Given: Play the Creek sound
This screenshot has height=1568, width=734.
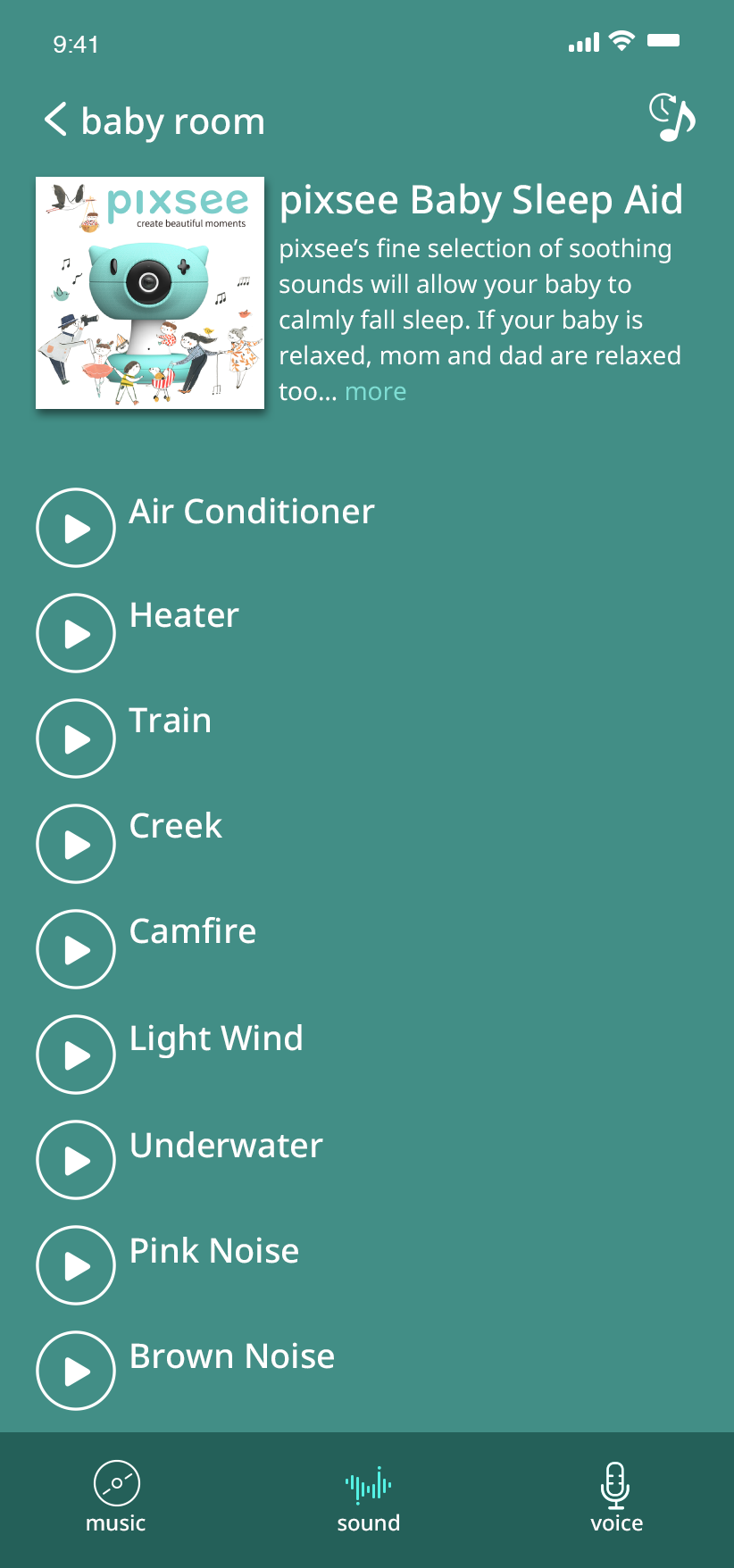Looking at the screenshot, I should tap(76, 844).
